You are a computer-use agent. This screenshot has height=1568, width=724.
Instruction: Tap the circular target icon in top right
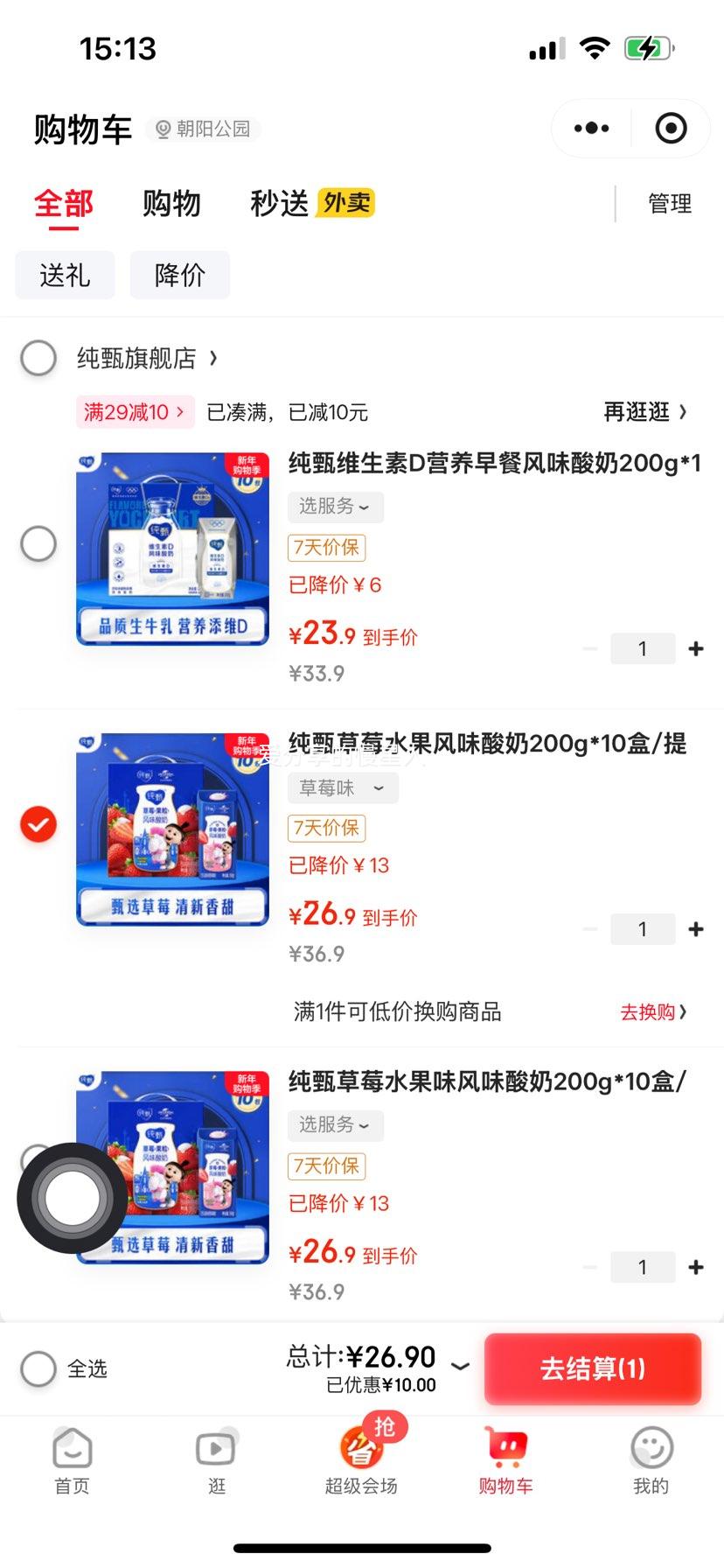coord(671,127)
